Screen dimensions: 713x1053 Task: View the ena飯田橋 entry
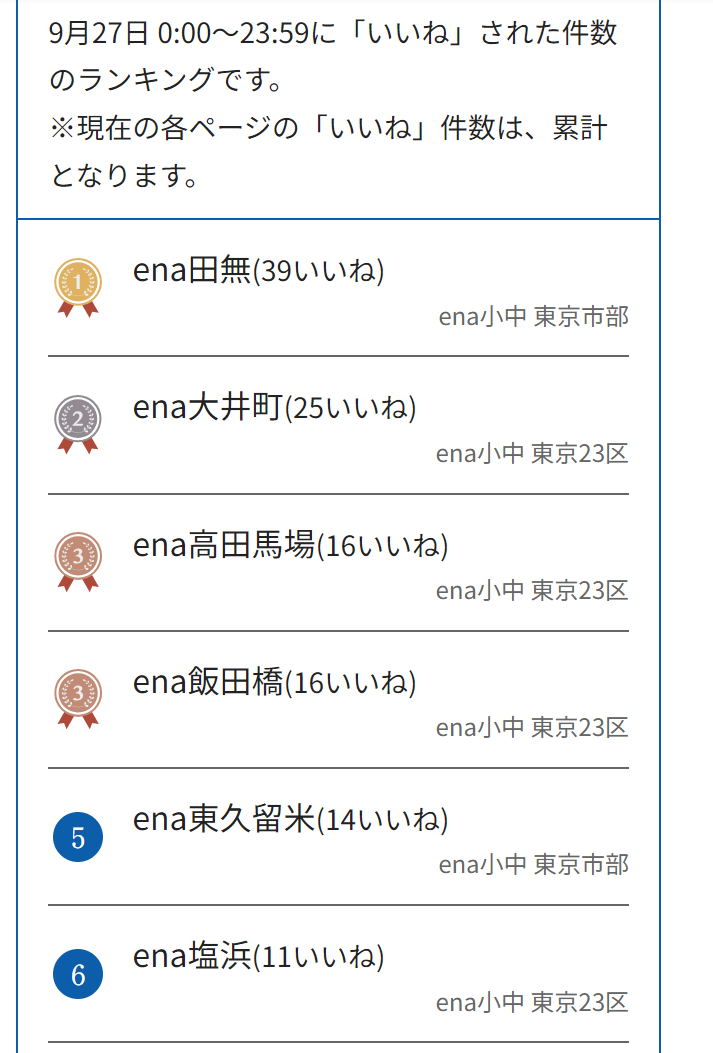click(x=274, y=683)
